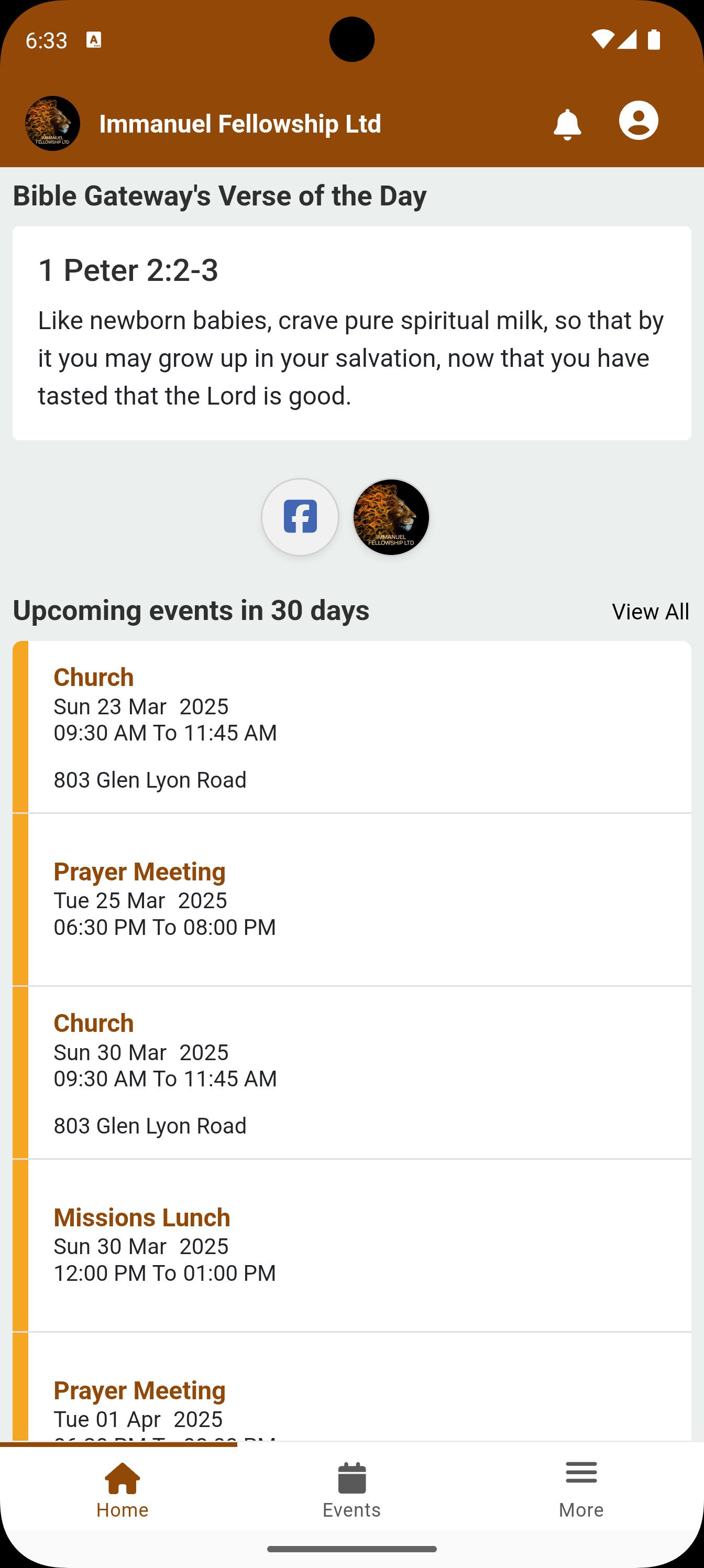Open the user profile icon
Viewport: 704px width, 1568px height.
[x=639, y=121]
